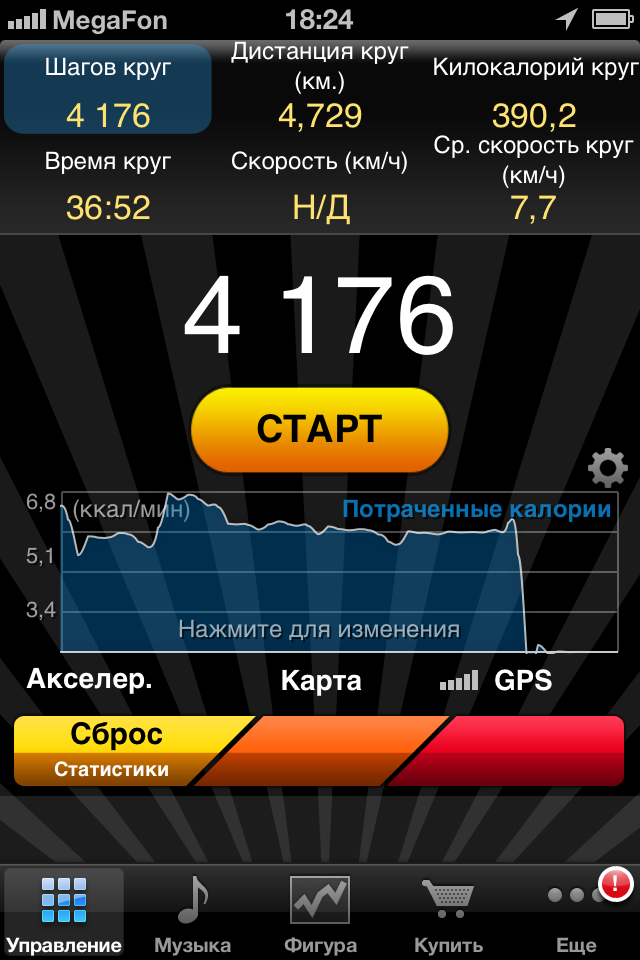Tap the Дистанция круг (км.) tile
Image resolution: width=640 pixels, height=960 pixels.
coord(320,90)
